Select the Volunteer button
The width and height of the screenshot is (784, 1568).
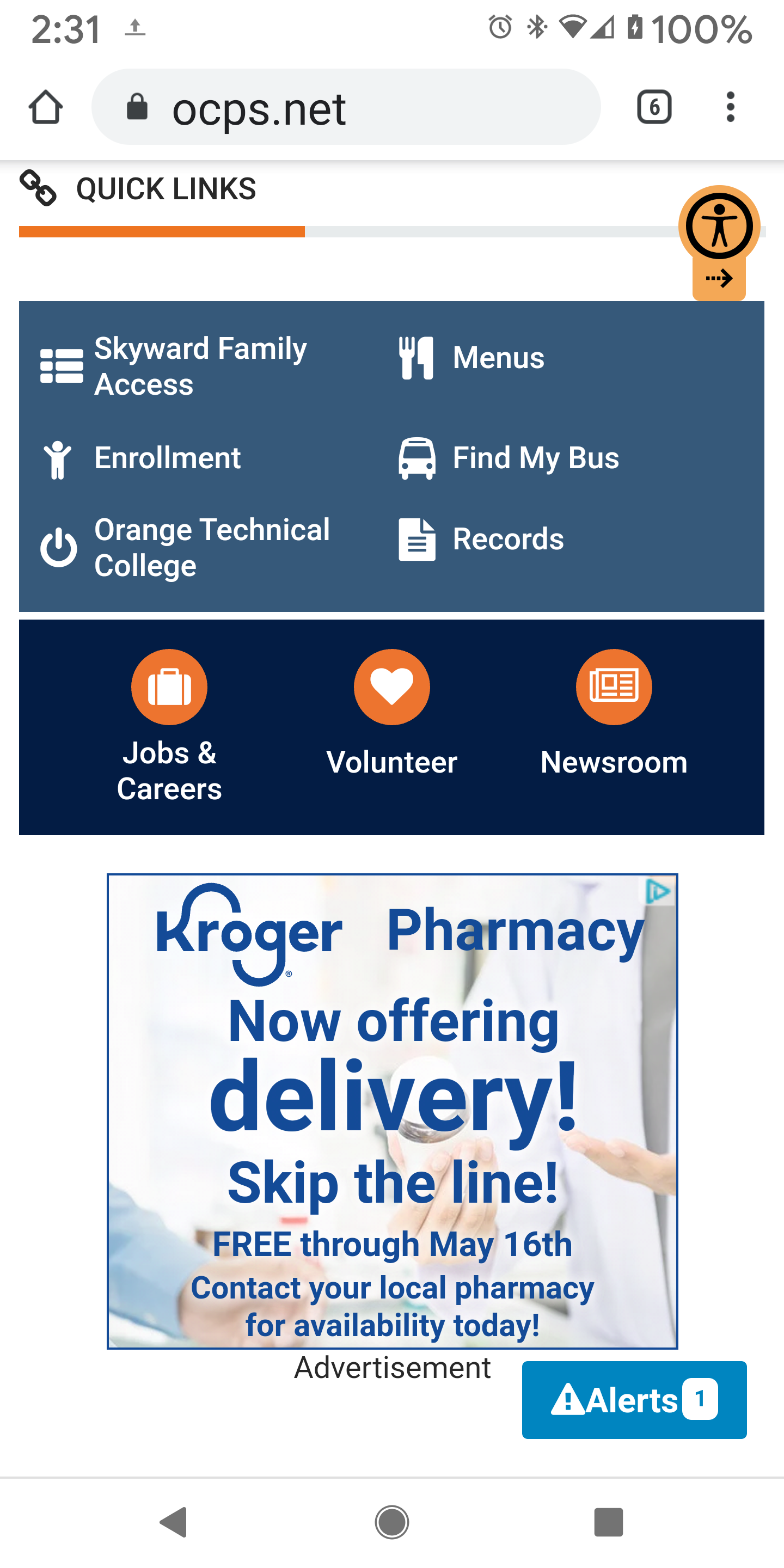tap(391, 713)
